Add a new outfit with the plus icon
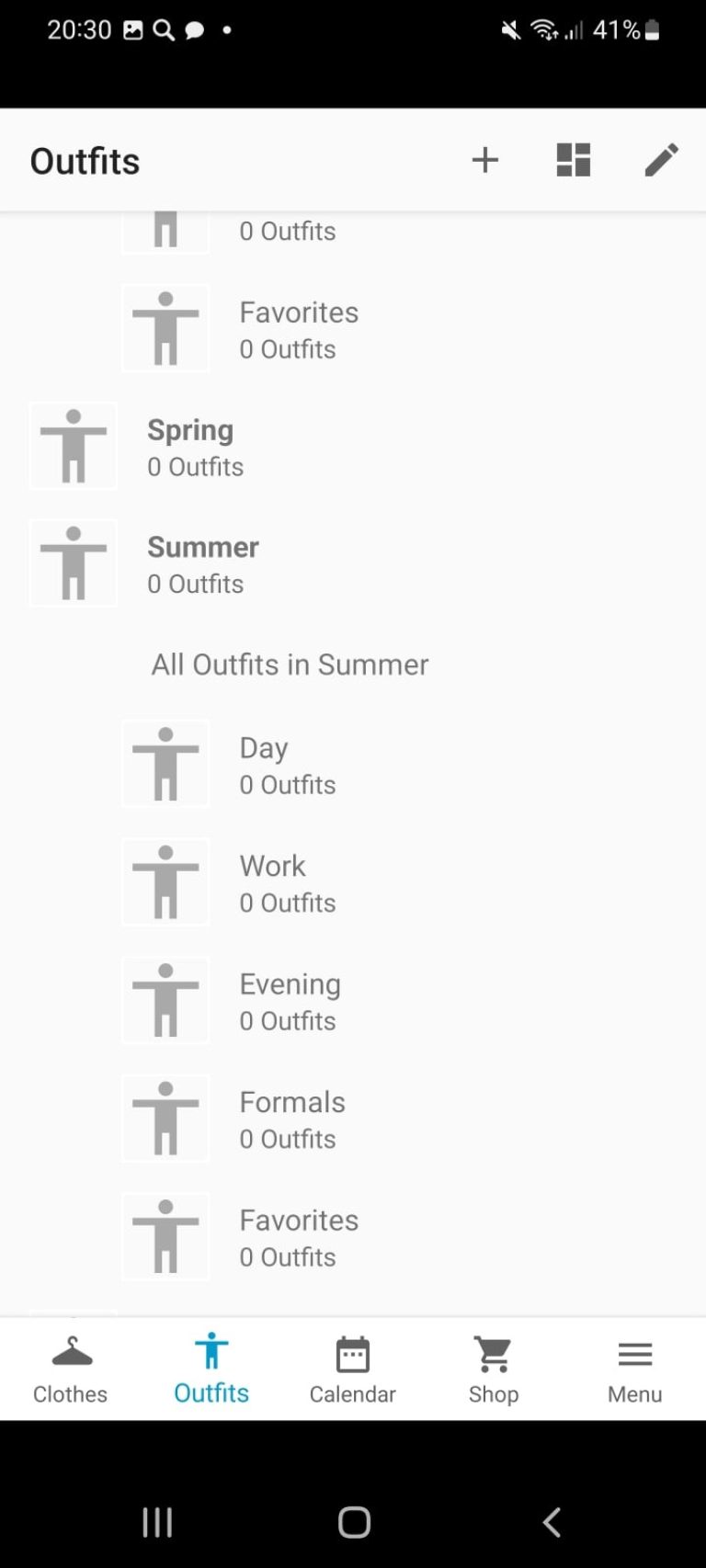 click(484, 160)
